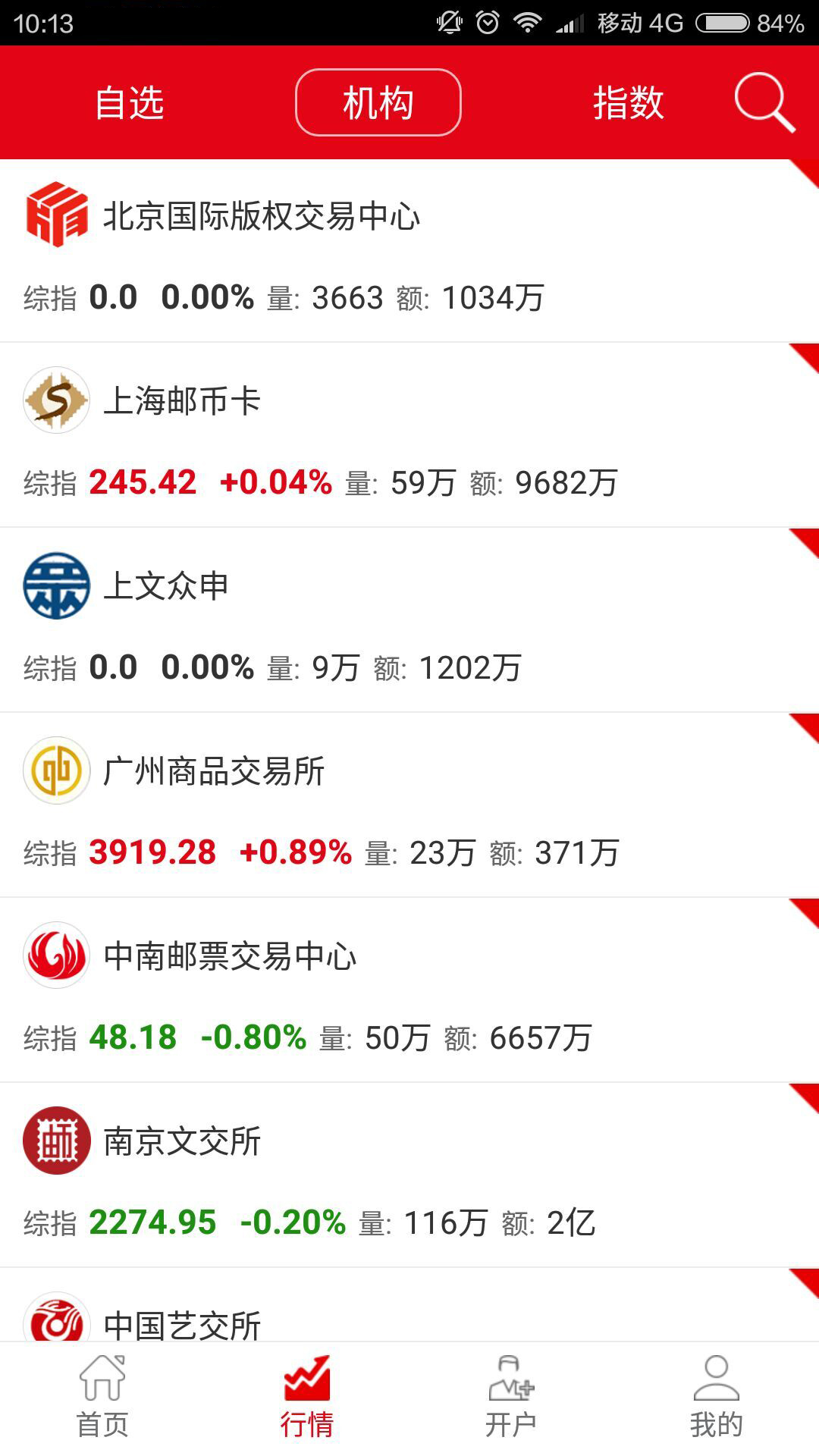Select the 广州商品交易所 gold logo
The image size is (819, 1456).
(55, 771)
